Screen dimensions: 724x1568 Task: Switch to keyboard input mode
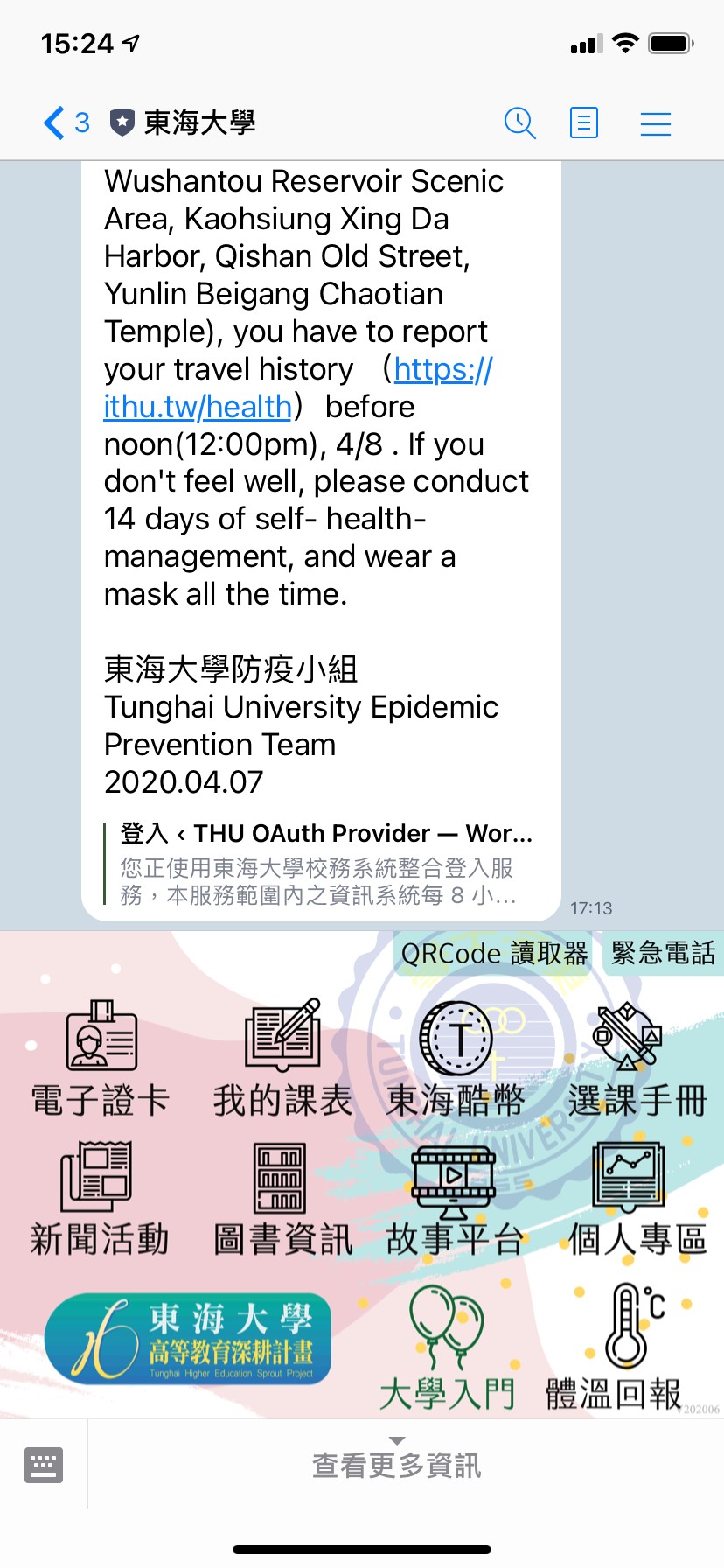[44, 1465]
